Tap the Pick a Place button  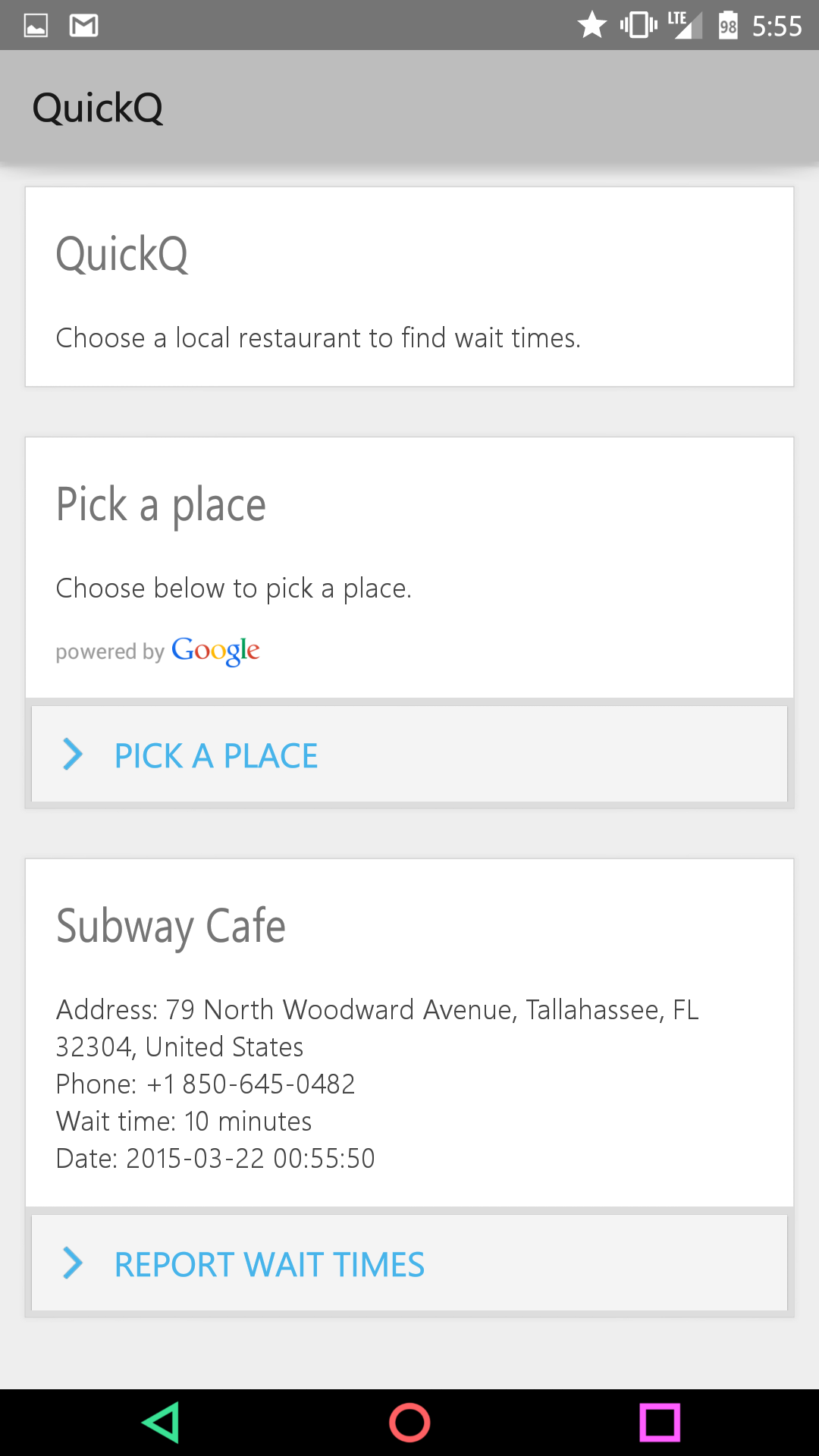(x=409, y=755)
